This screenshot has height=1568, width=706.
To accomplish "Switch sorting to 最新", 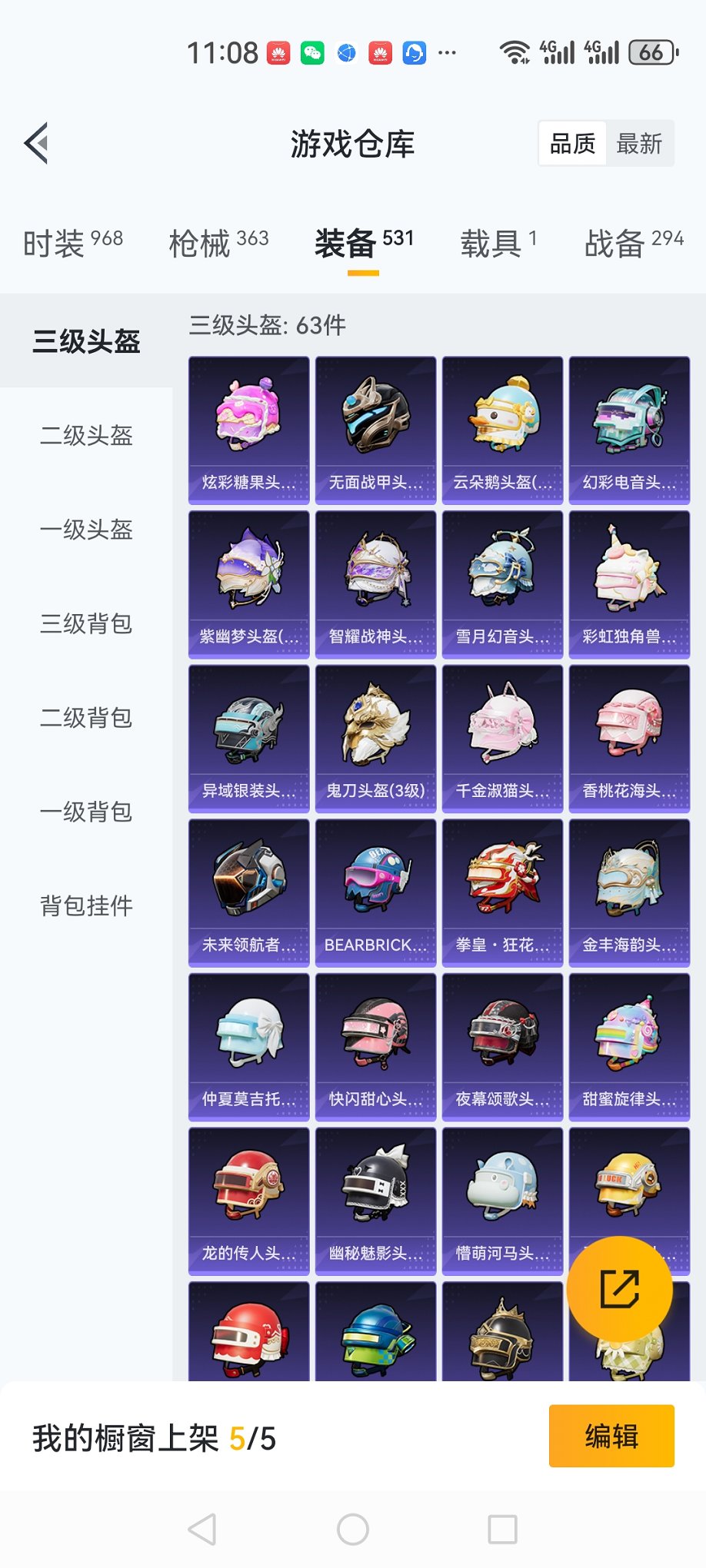I will tap(642, 143).
